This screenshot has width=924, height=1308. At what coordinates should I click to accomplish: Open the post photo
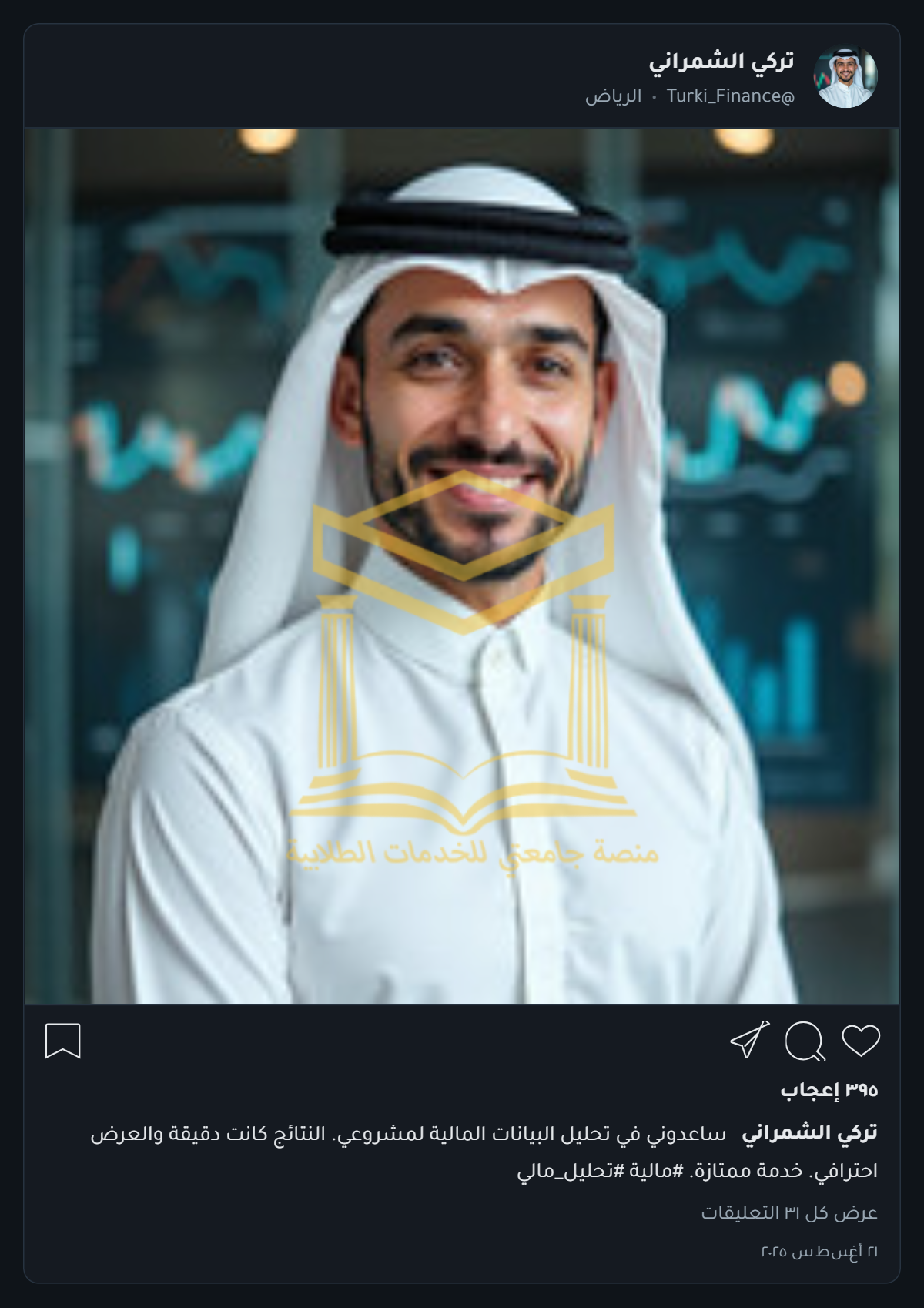tap(462, 566)
